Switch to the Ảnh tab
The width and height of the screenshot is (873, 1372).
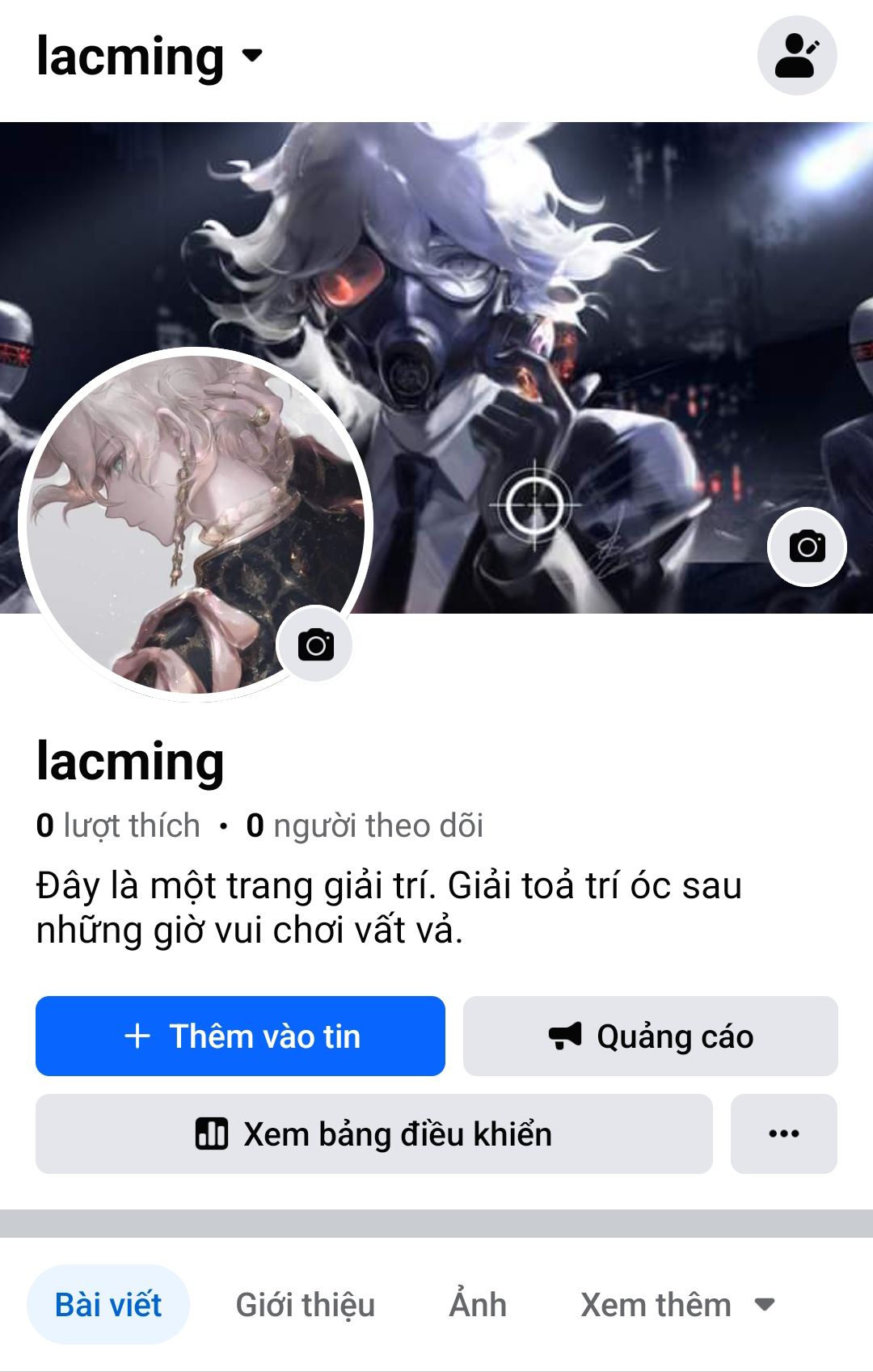pyautogui.click(x=478, y=1305)
